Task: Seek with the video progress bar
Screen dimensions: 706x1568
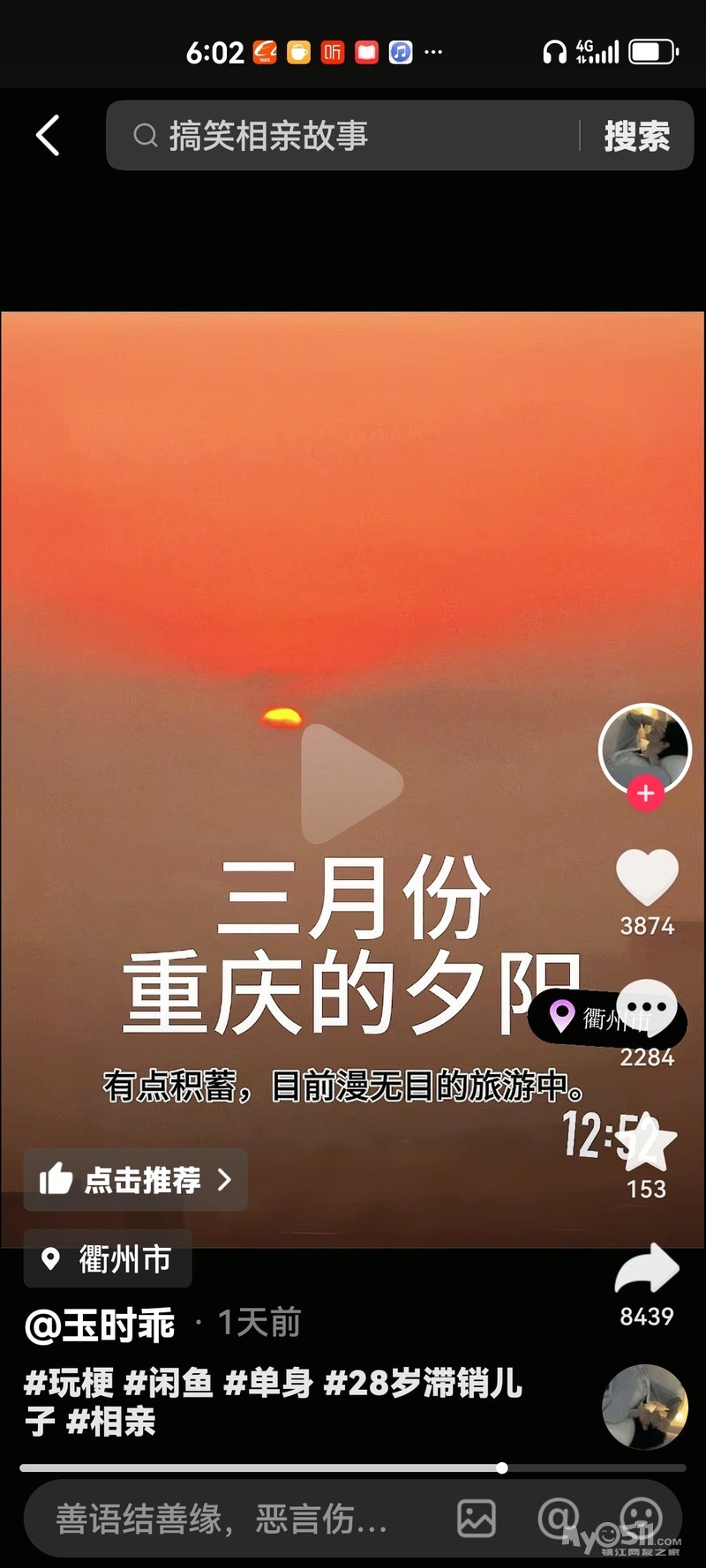Action: pos(353,1468)
